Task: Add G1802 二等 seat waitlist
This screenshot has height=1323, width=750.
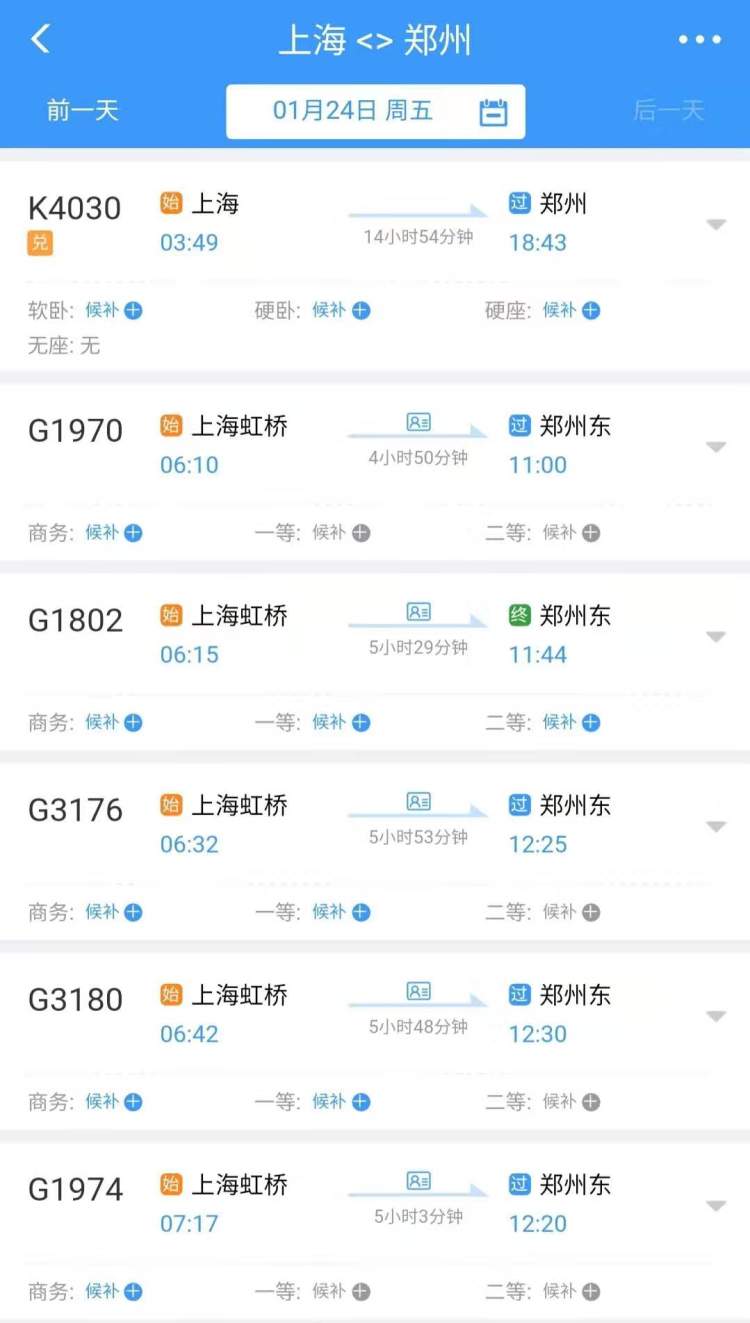Action: pos(571,722)
